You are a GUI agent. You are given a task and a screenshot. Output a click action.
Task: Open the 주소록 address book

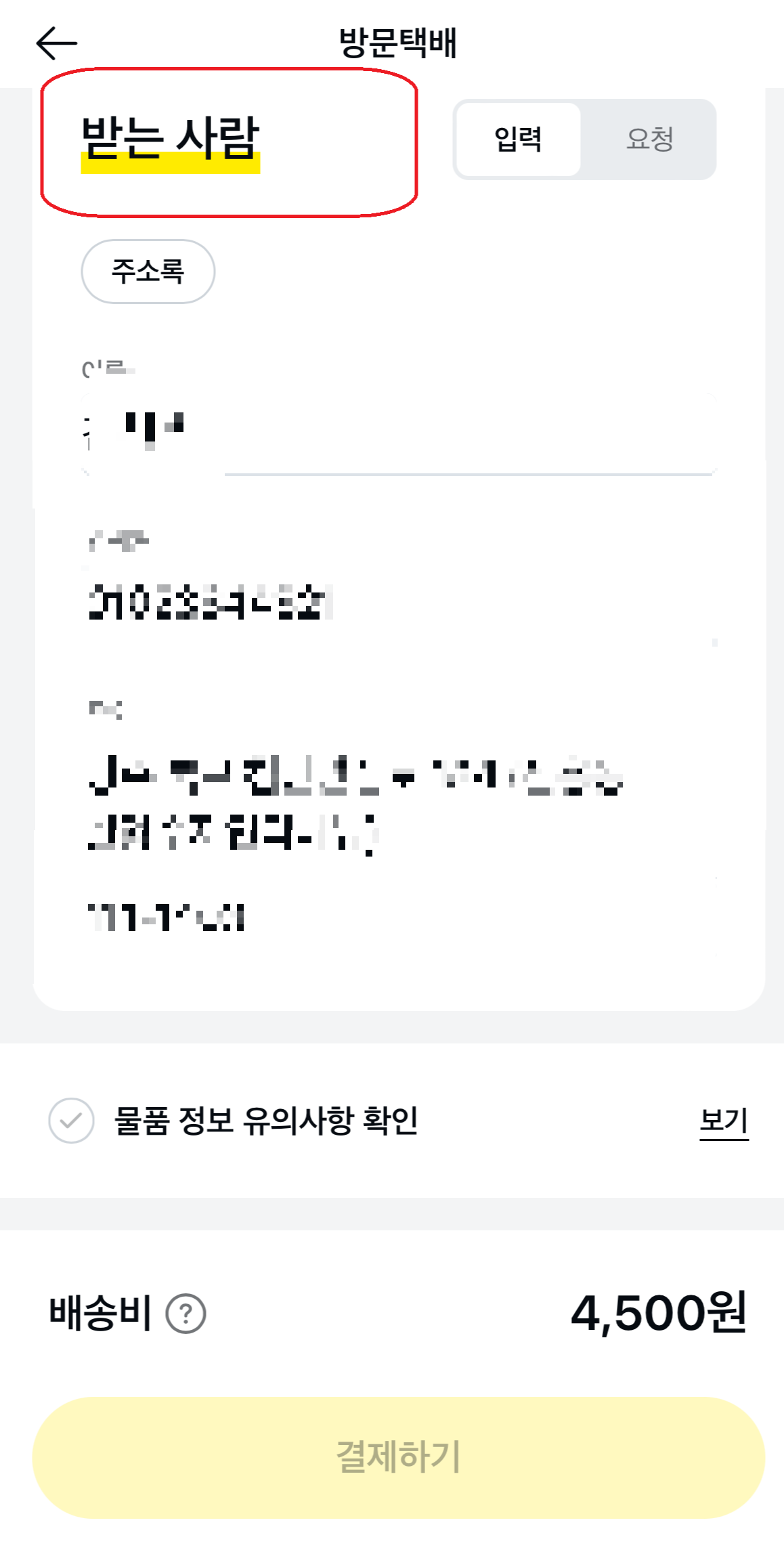coord(148,271)
